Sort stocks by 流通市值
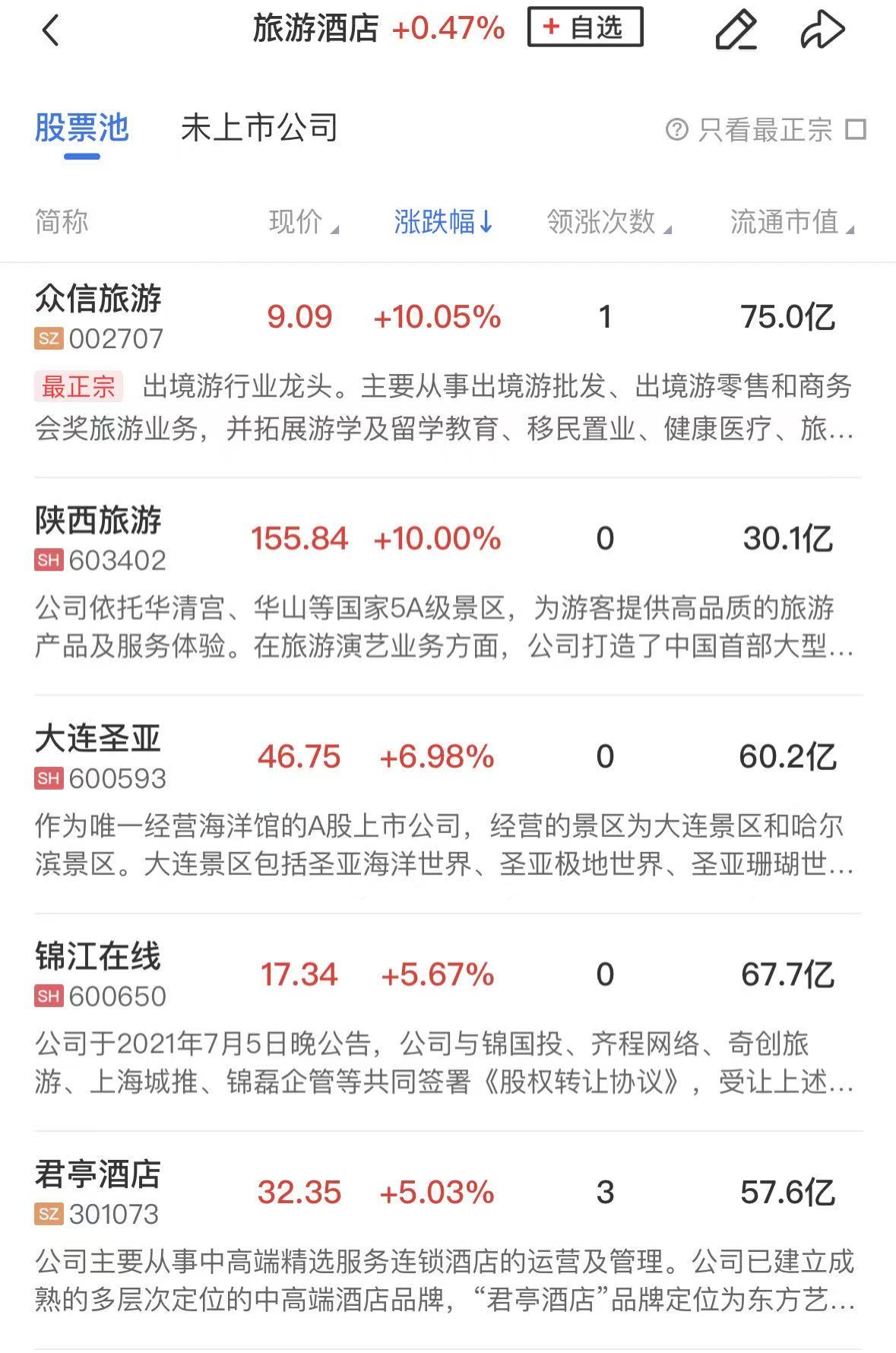Viewport: 896px width, 1353px height. 791,222
